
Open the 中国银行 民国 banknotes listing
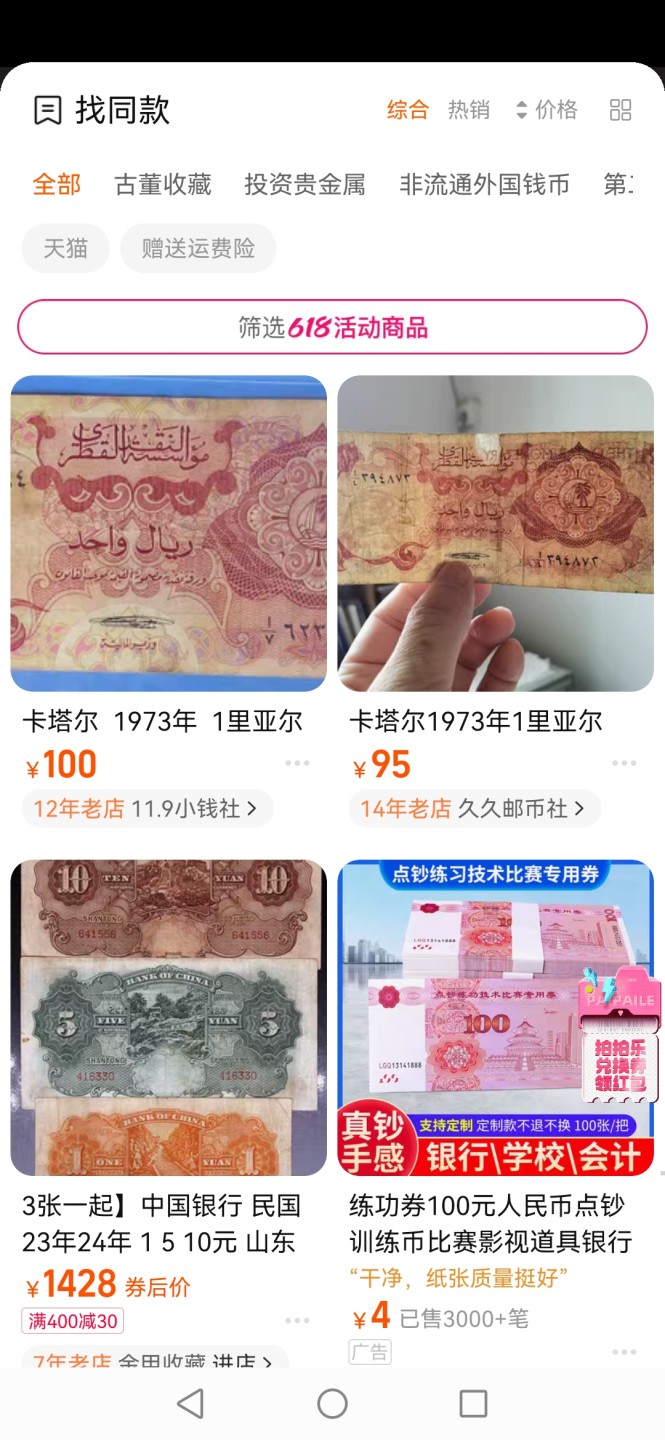168,1017
